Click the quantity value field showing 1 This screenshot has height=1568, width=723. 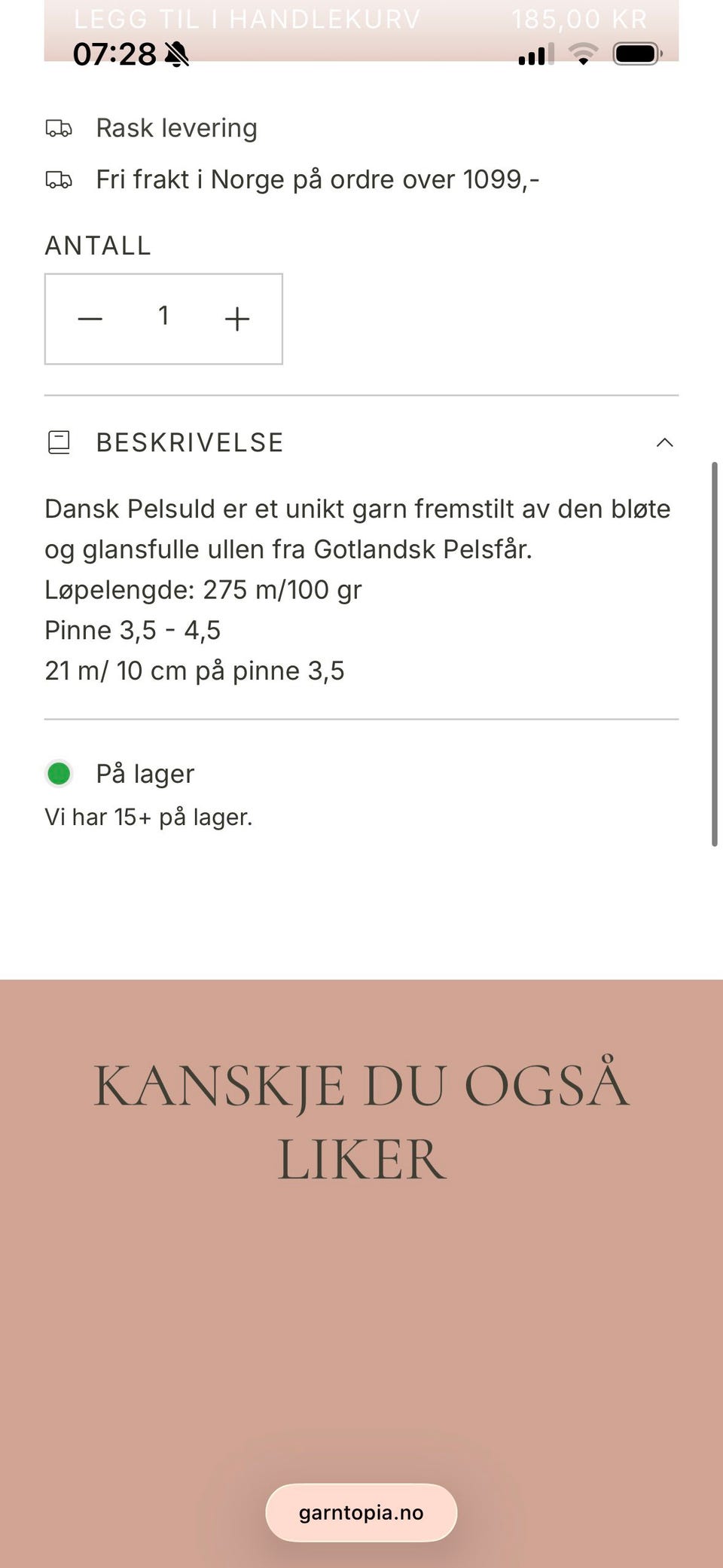[x=163, y=316]
